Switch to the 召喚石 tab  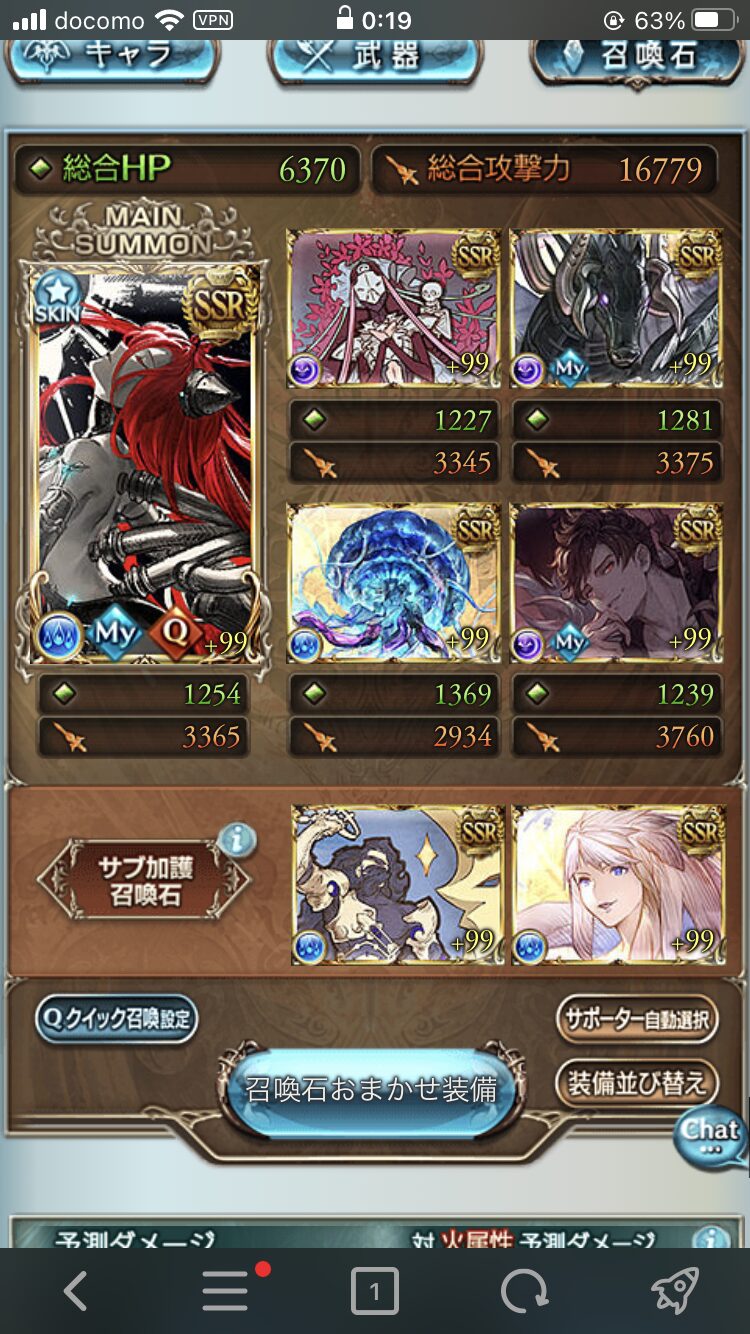click(x=638, y=57)
